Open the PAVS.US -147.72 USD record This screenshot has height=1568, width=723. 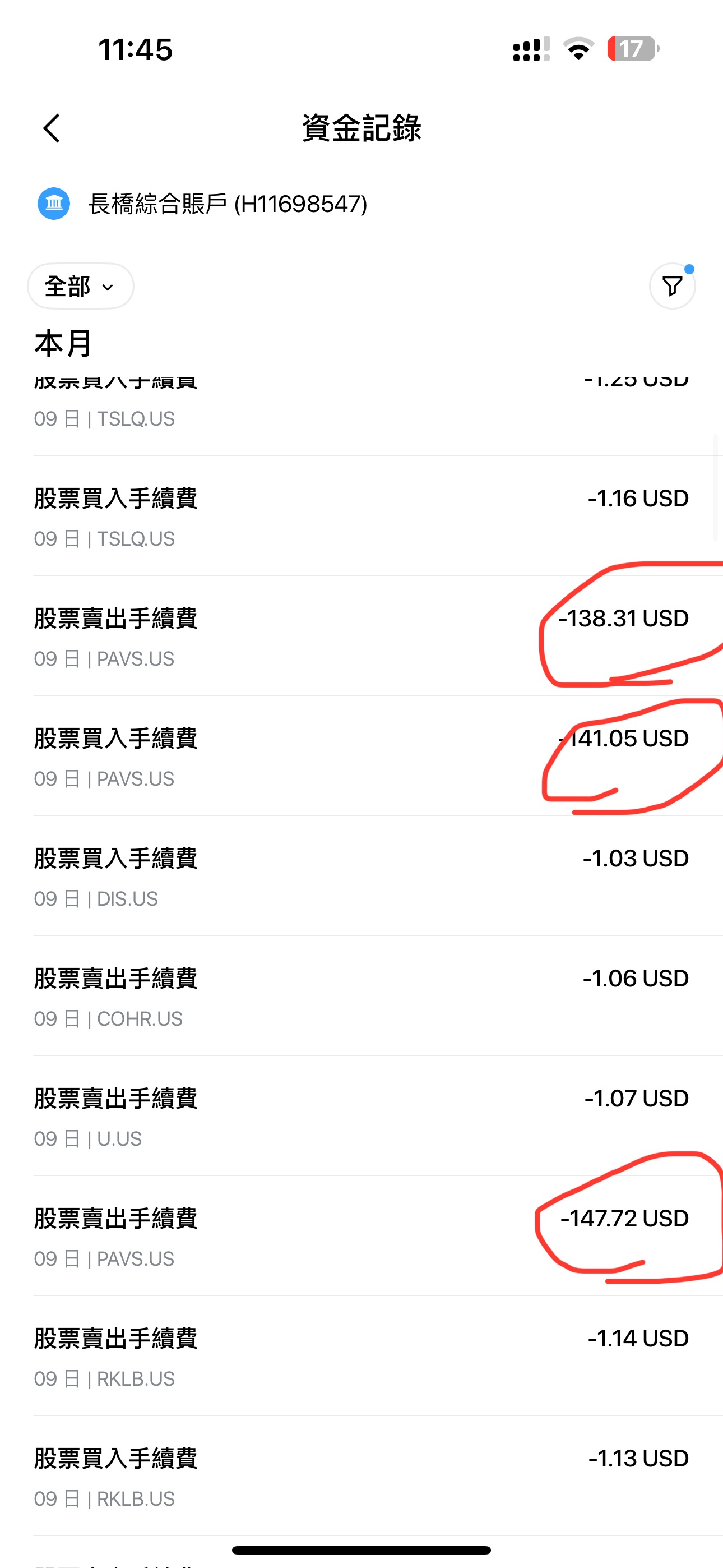pos(360,1236)
